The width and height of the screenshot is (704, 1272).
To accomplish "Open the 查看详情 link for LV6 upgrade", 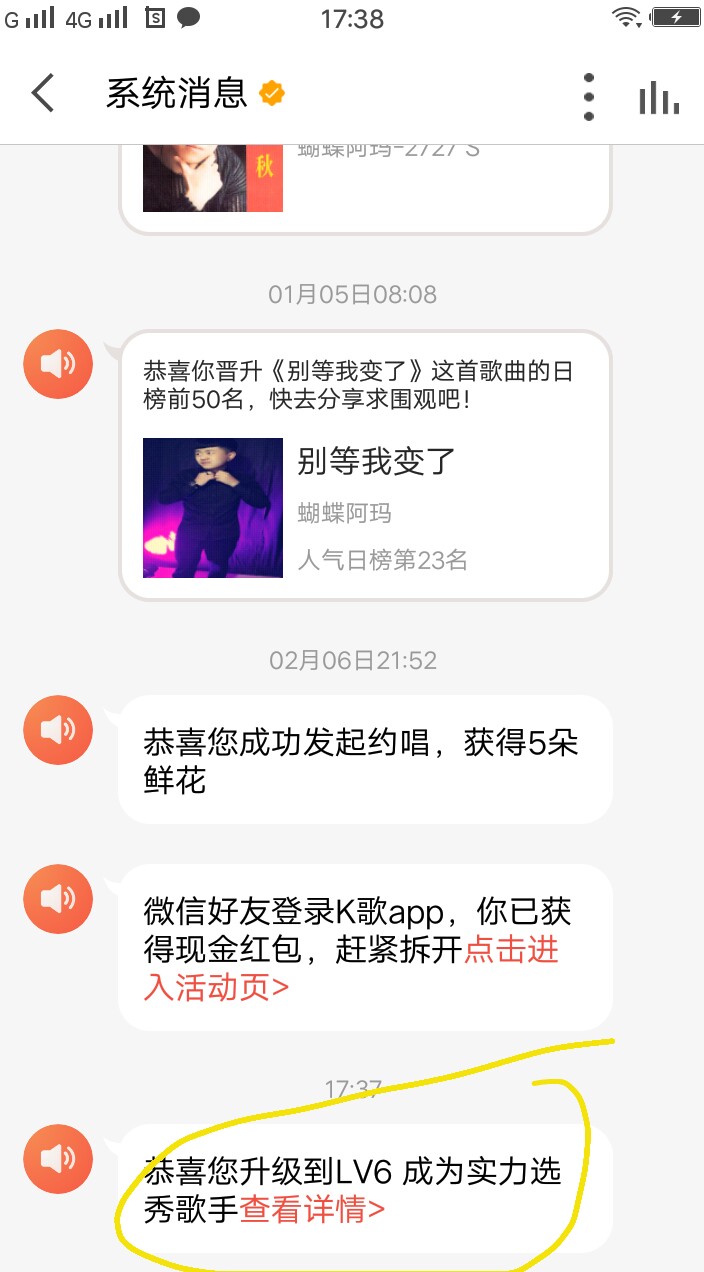I will [x=312, y=1209].
